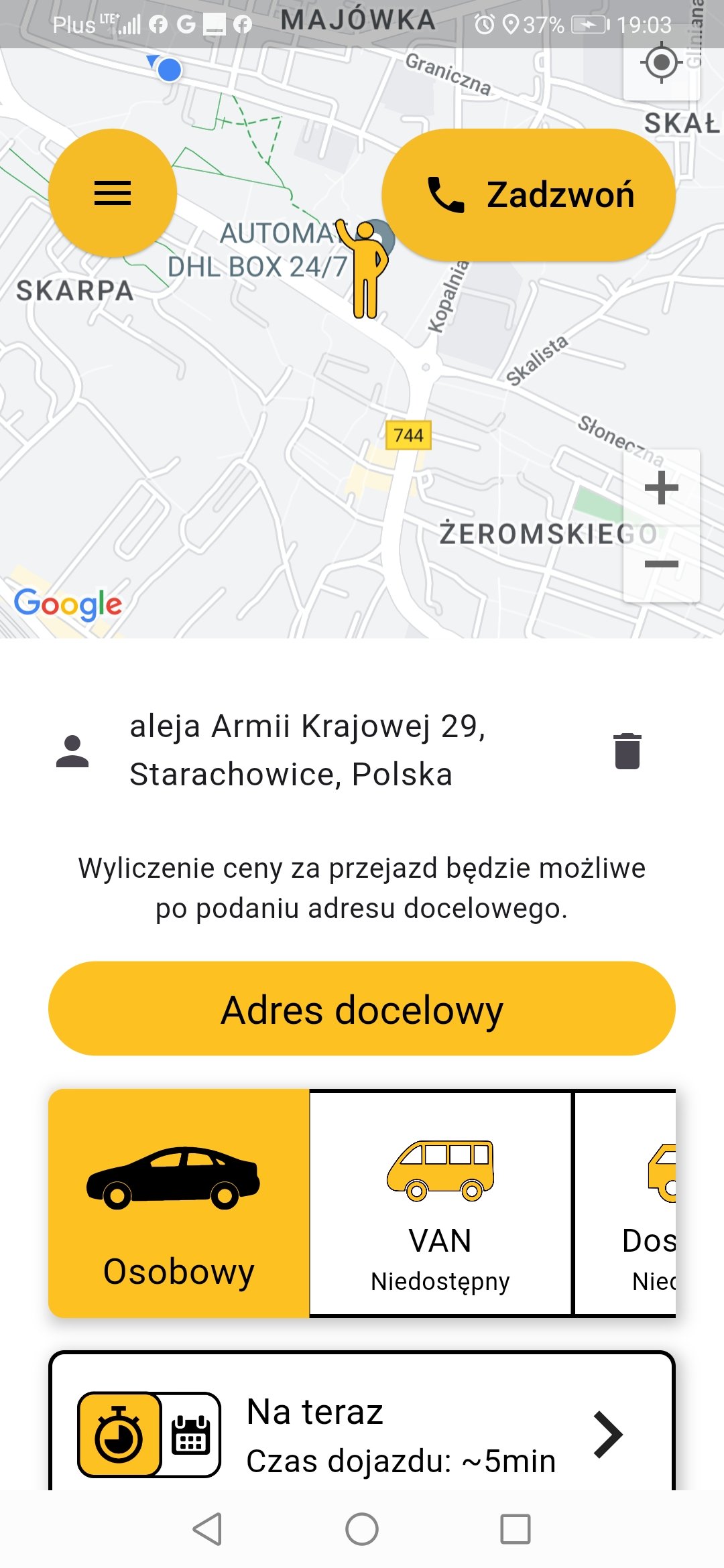Zoom out on the map

661,564
